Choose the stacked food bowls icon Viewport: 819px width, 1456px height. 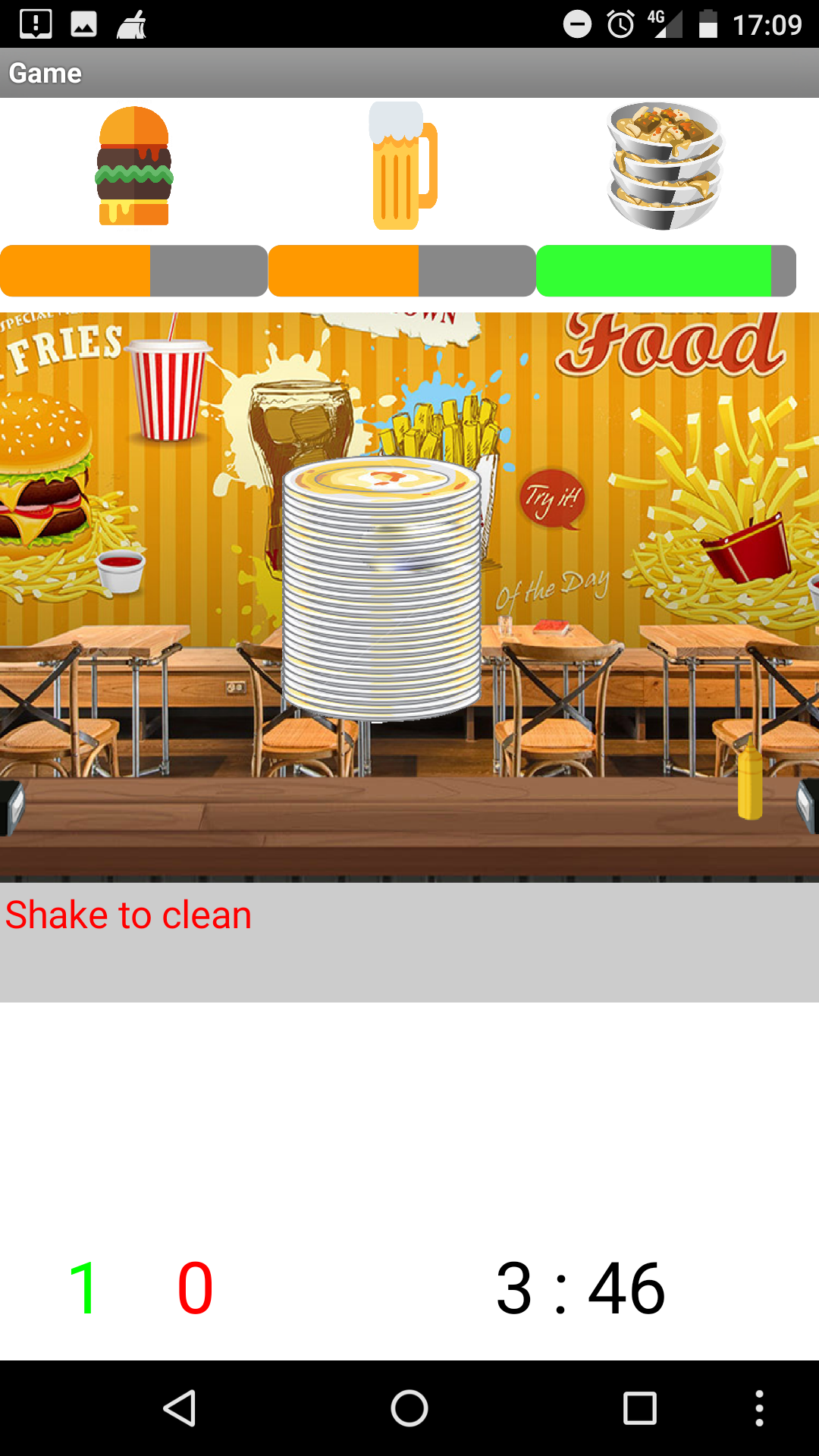point(666,166)
